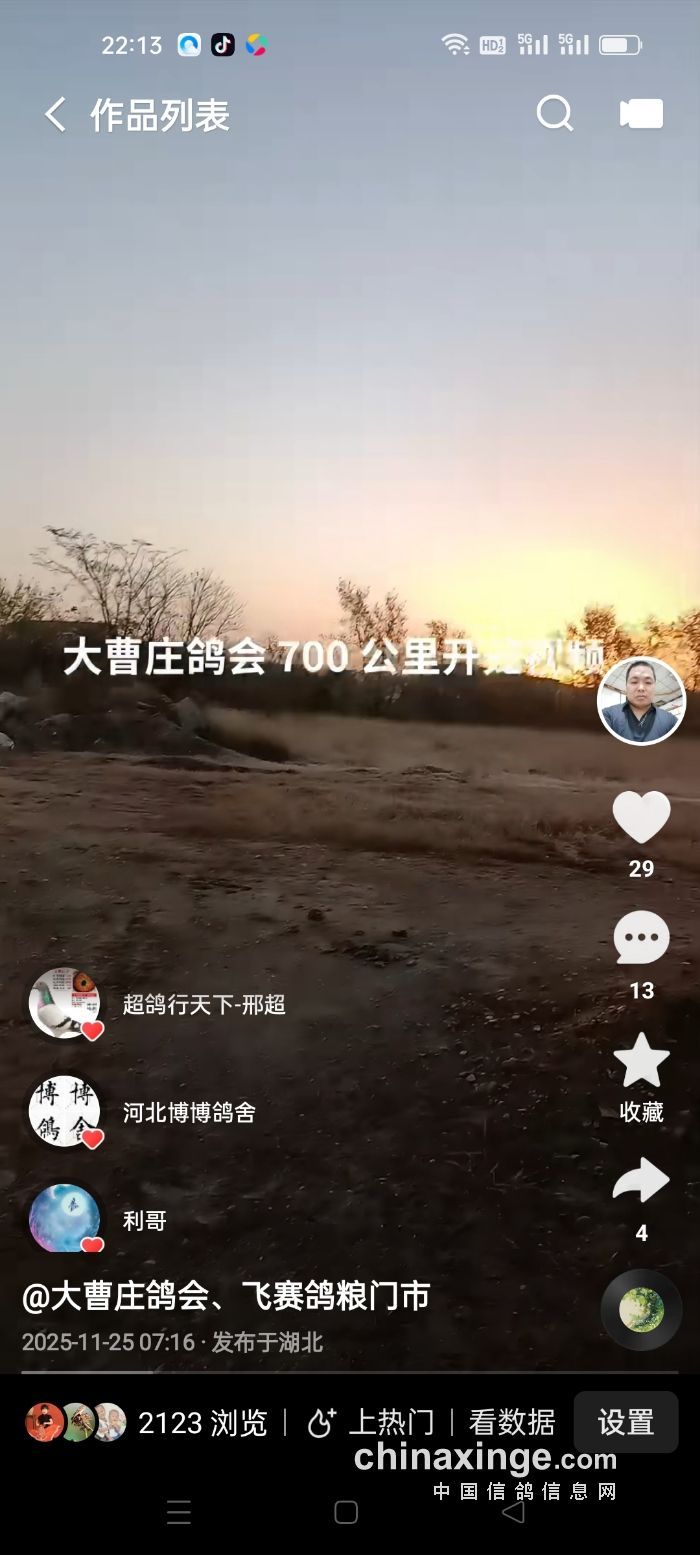Image resolution: width=700 pixels, height=1555 pixels.
Task: Open the creator's profile avatar
Action: point(641,700)
